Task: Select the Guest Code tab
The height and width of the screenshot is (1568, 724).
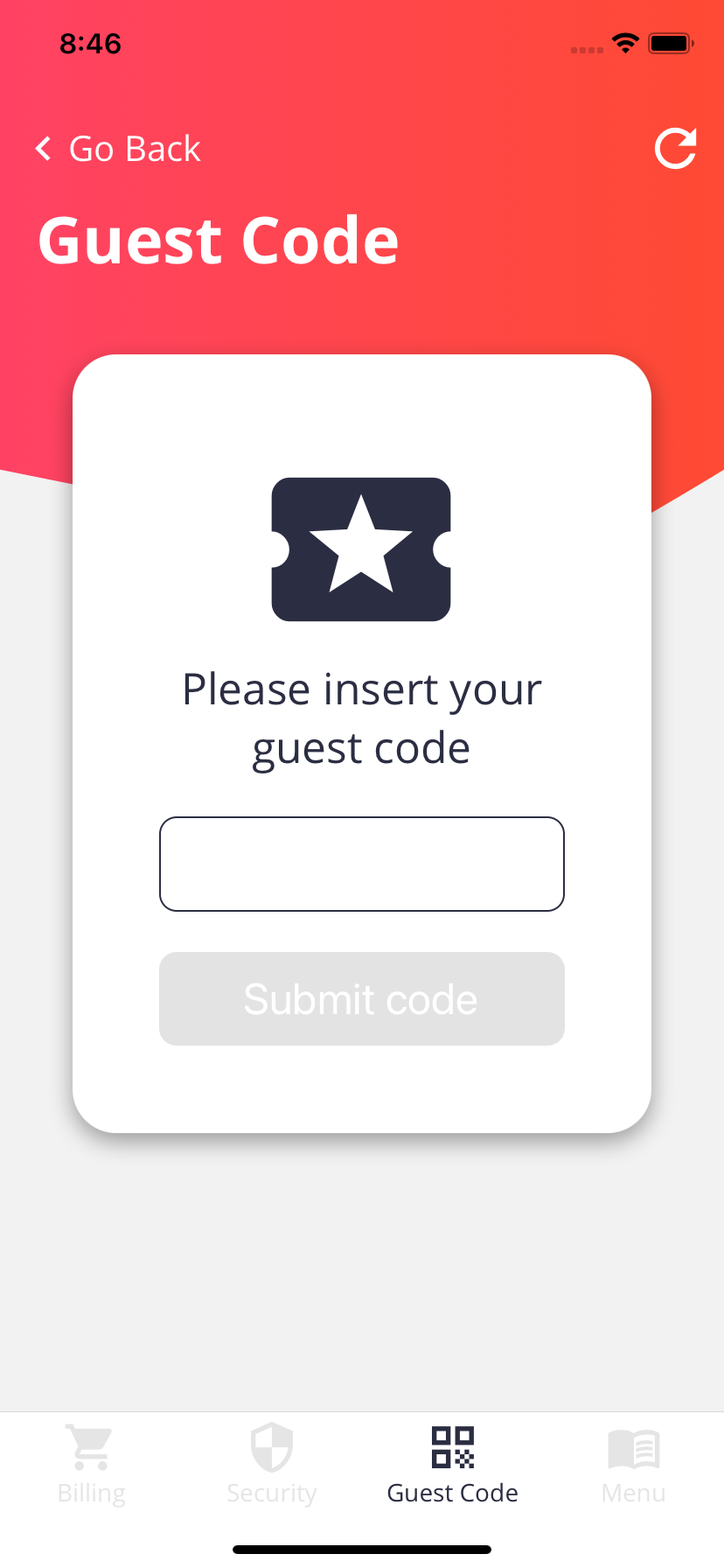Action: (x=453, y=1465)
